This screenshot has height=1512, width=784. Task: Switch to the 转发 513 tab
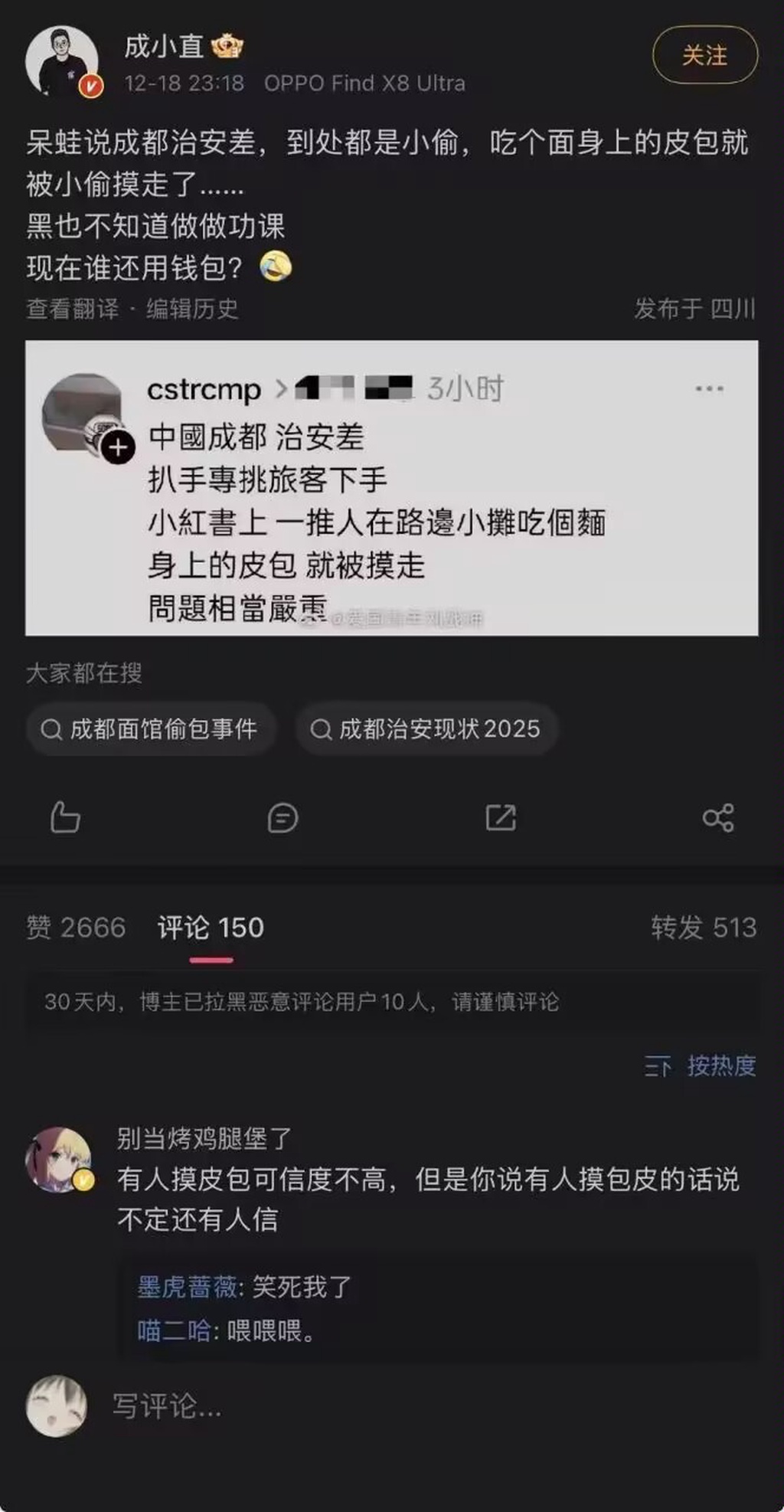(704, 928)
